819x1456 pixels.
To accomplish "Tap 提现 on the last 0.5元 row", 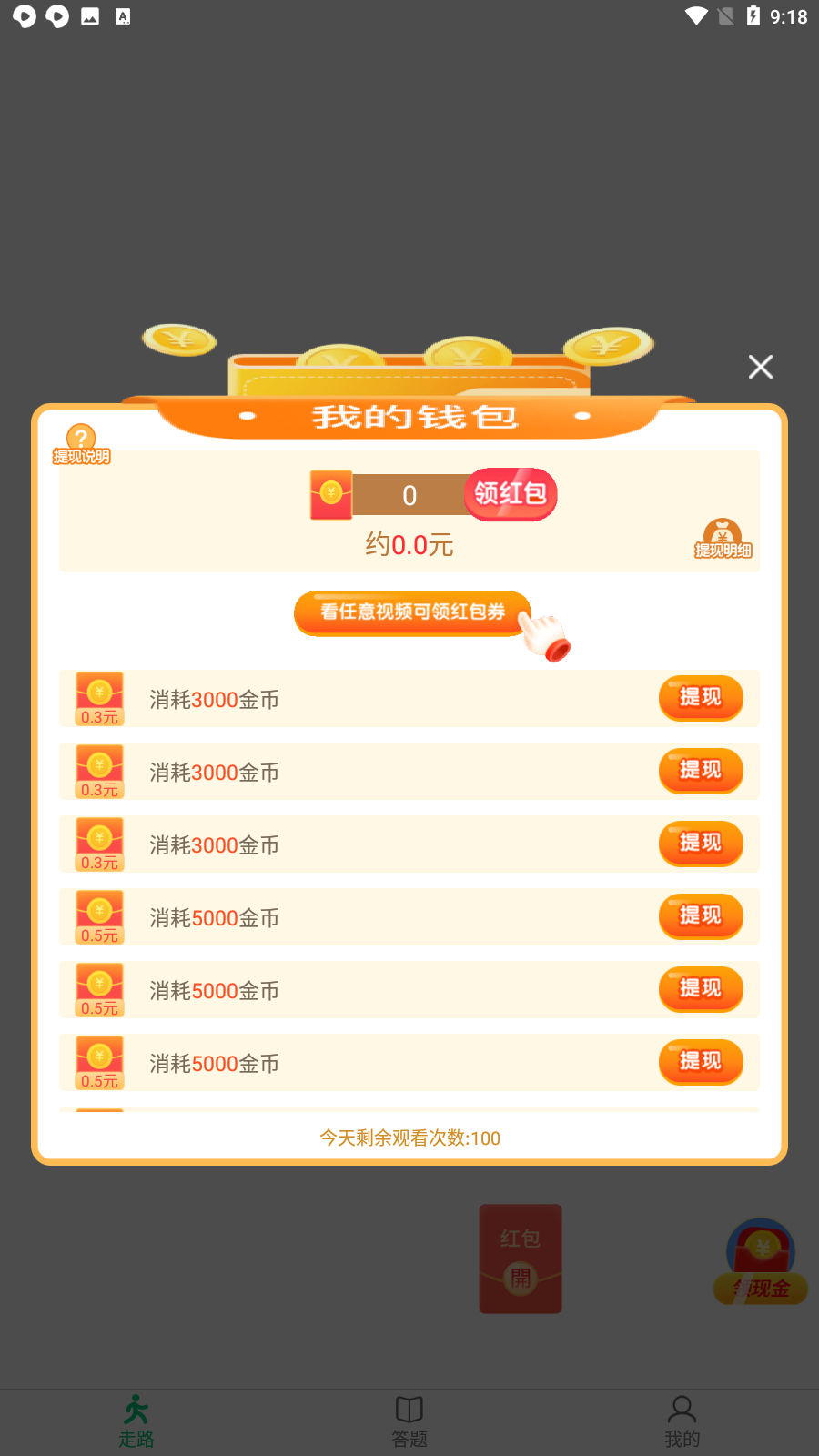I will pos(700,1062).
